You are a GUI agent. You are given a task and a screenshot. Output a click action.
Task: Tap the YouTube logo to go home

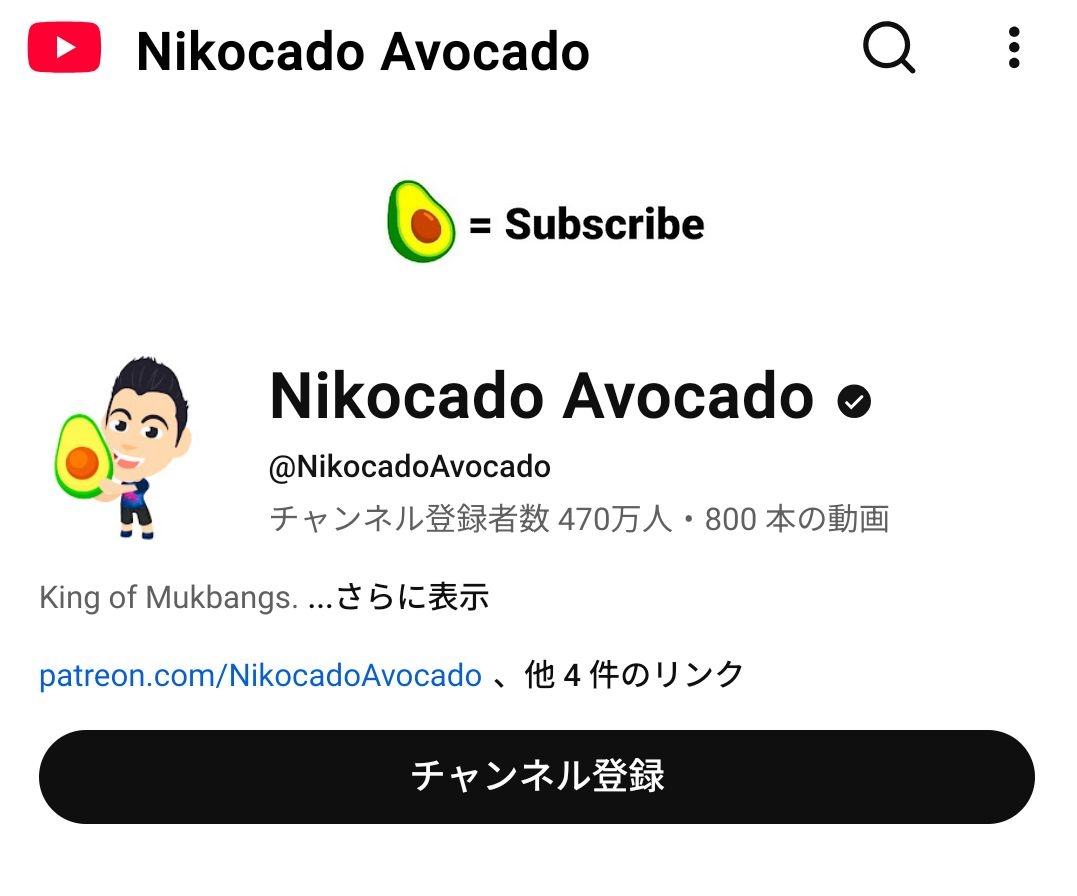pyautogui.click(x=64, y=48)
